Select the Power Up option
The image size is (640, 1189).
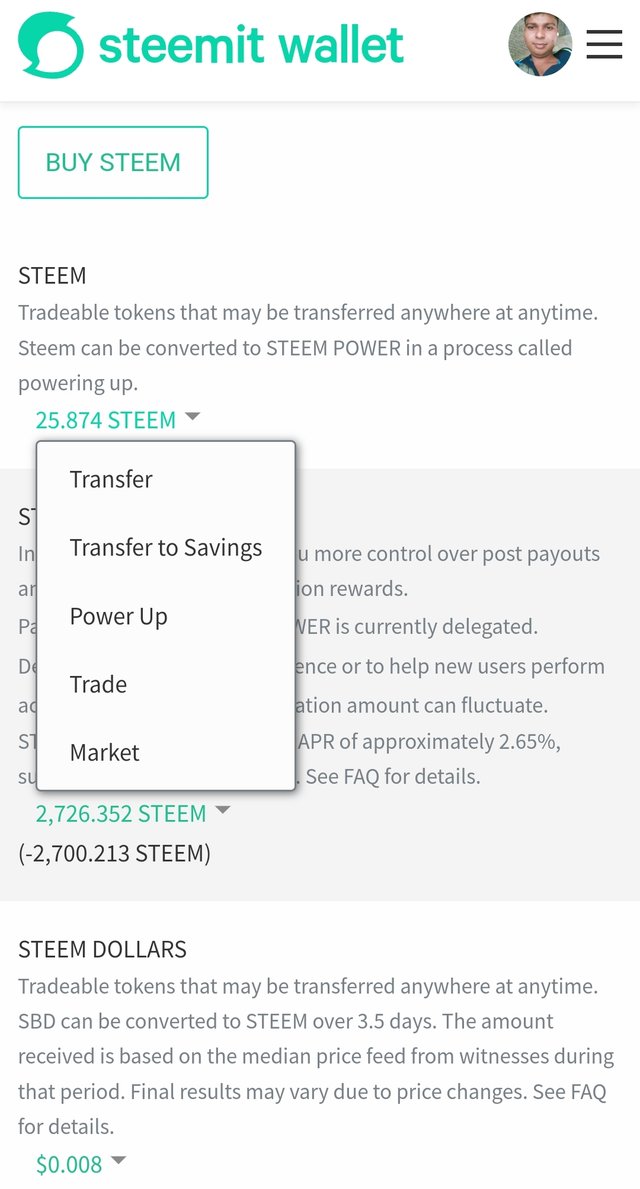point(119,616)
